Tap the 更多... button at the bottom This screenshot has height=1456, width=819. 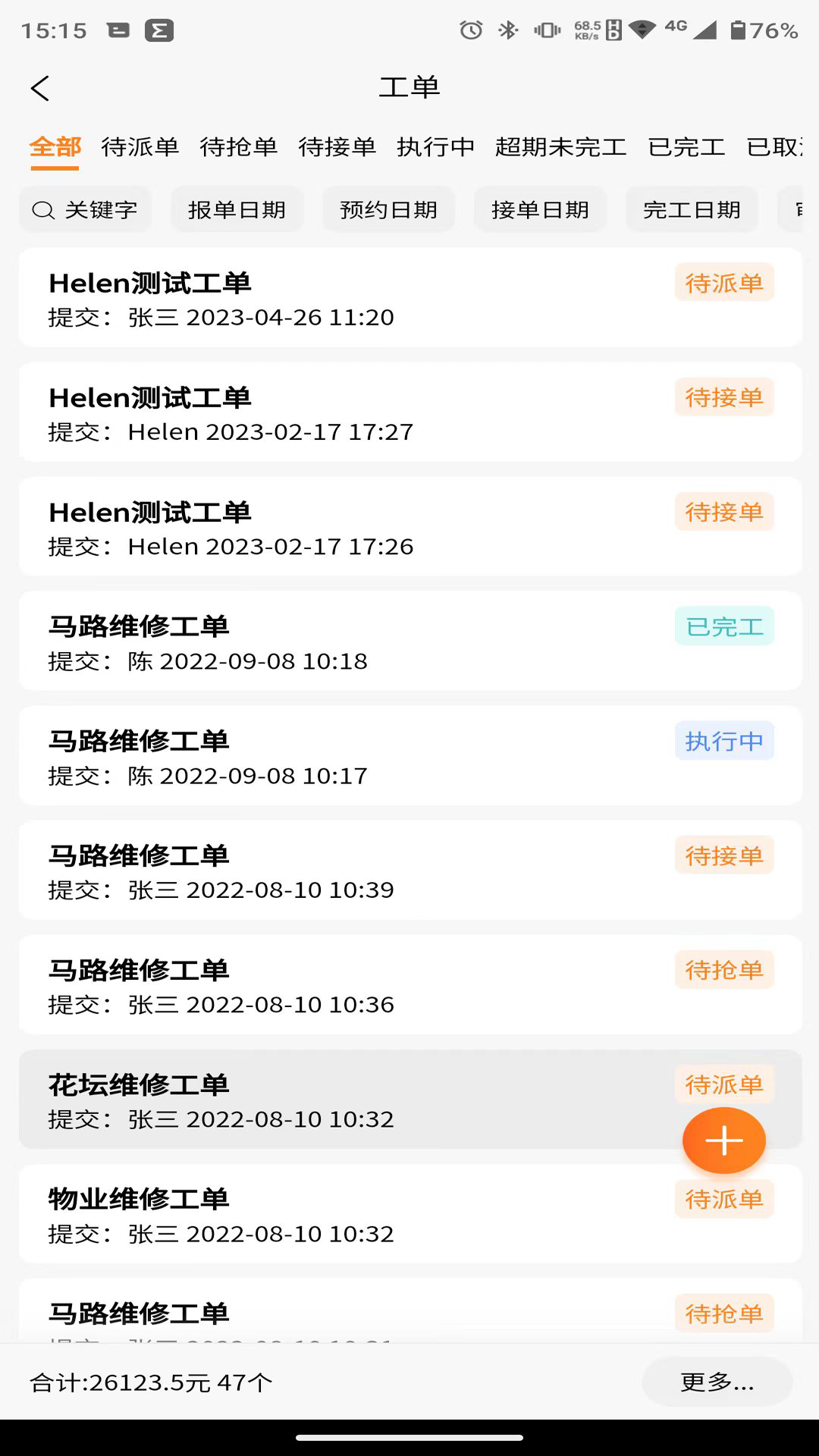716,1382
